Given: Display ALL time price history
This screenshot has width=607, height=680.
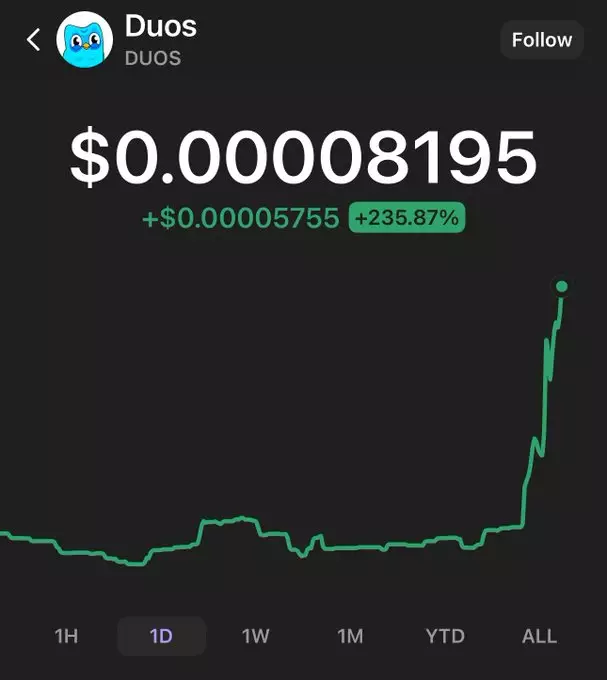Looking at the screenshot, I should [539, 636].
